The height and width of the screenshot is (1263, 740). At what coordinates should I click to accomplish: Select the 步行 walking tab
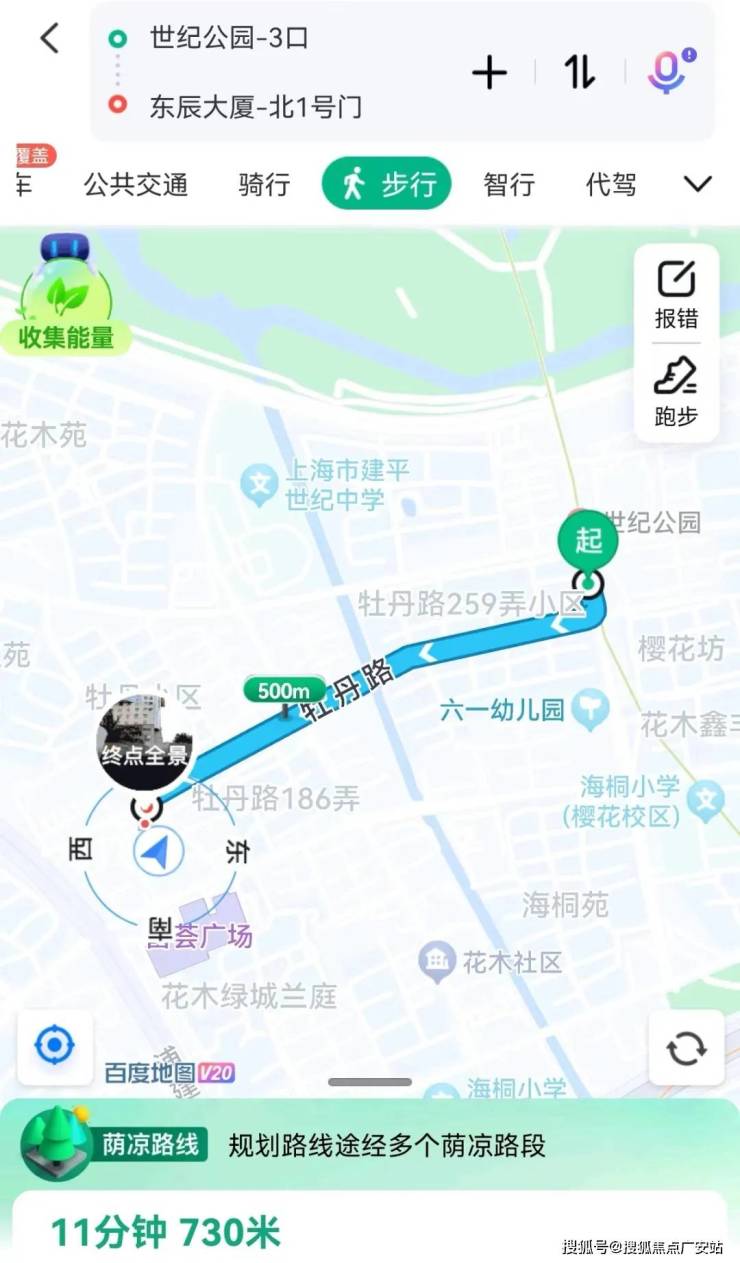[387, 185]
